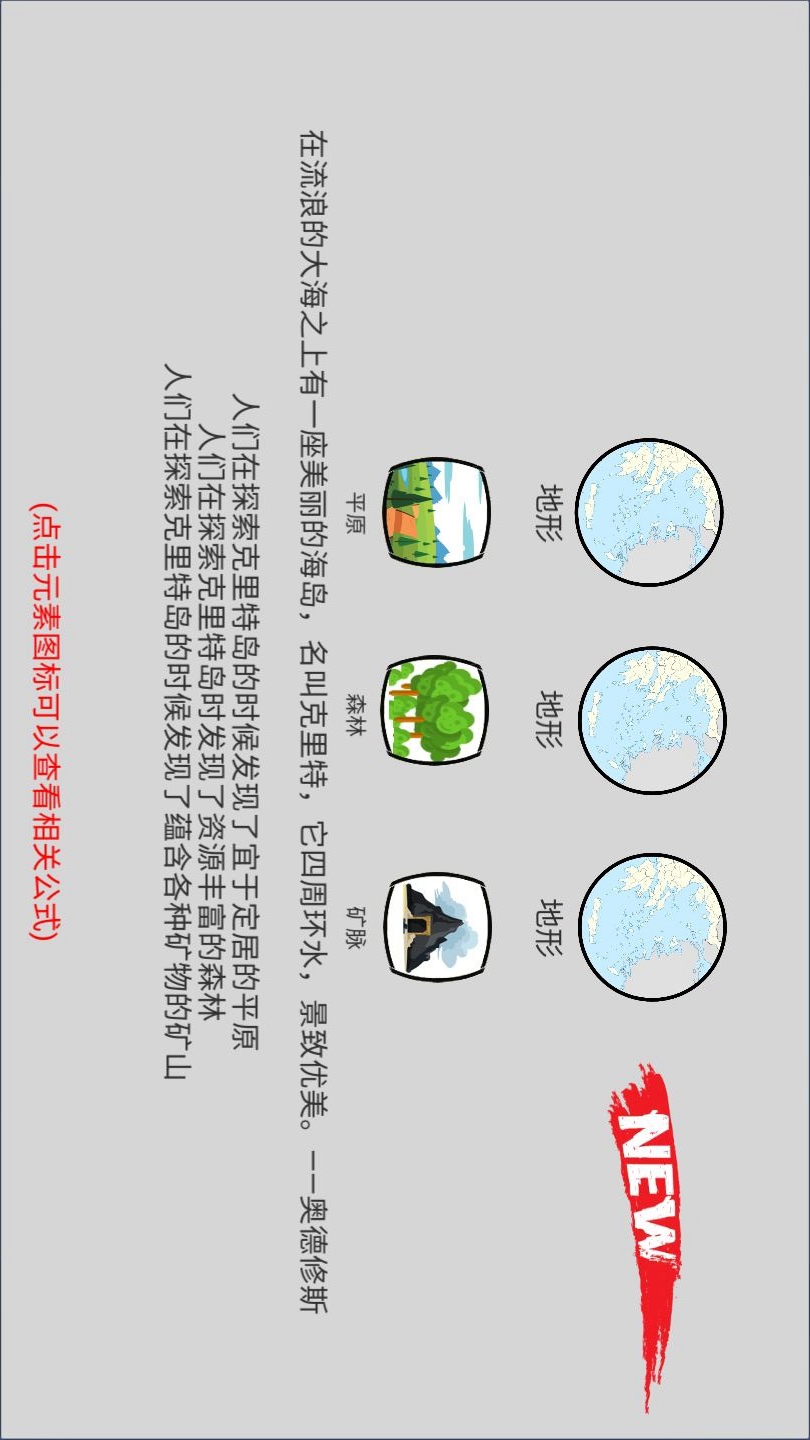Select the 地形 globe paired with 矿脉
Screen dimensions: 810x1440
650,926
